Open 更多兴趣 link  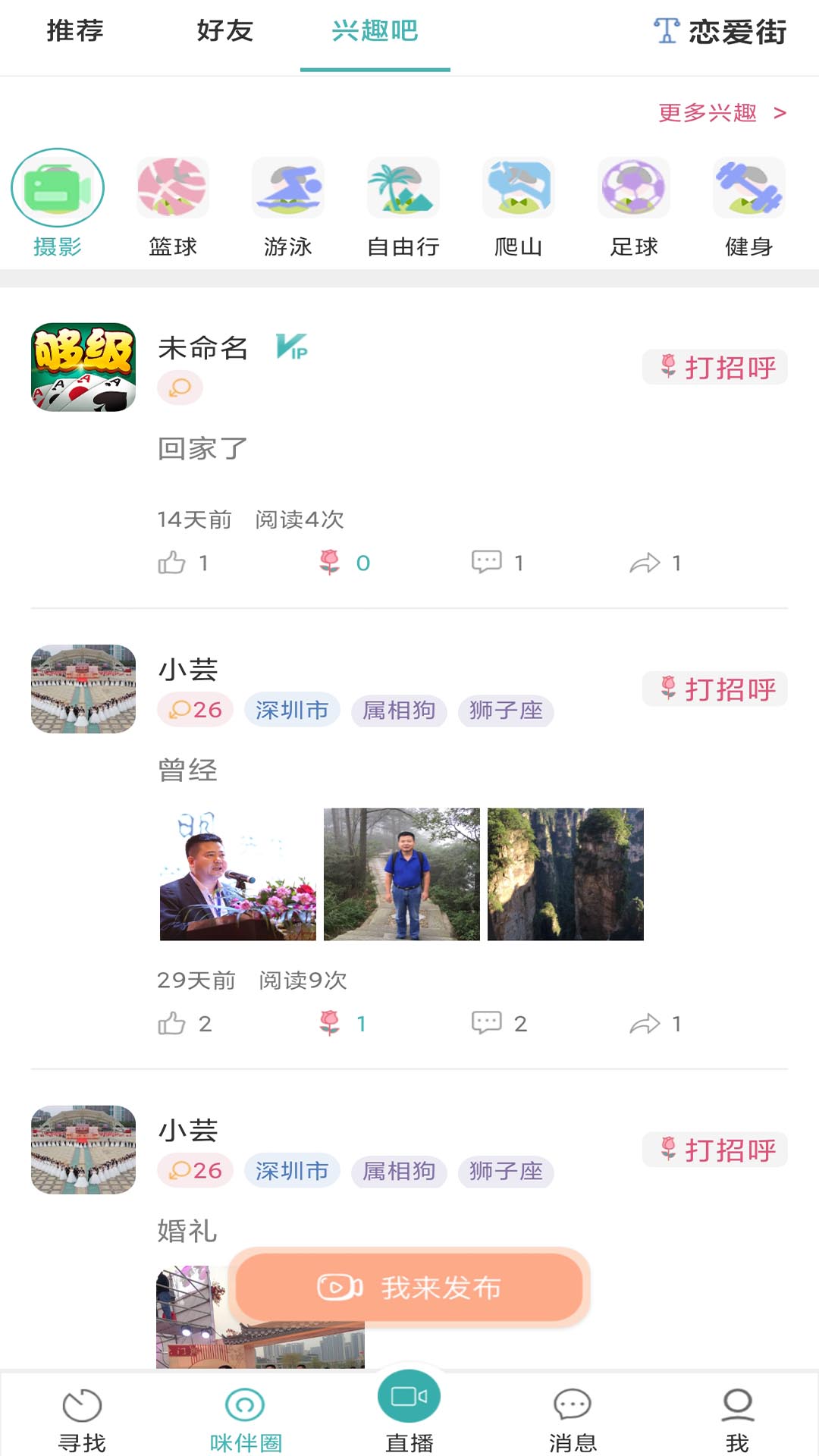click(x=721, y=113)
